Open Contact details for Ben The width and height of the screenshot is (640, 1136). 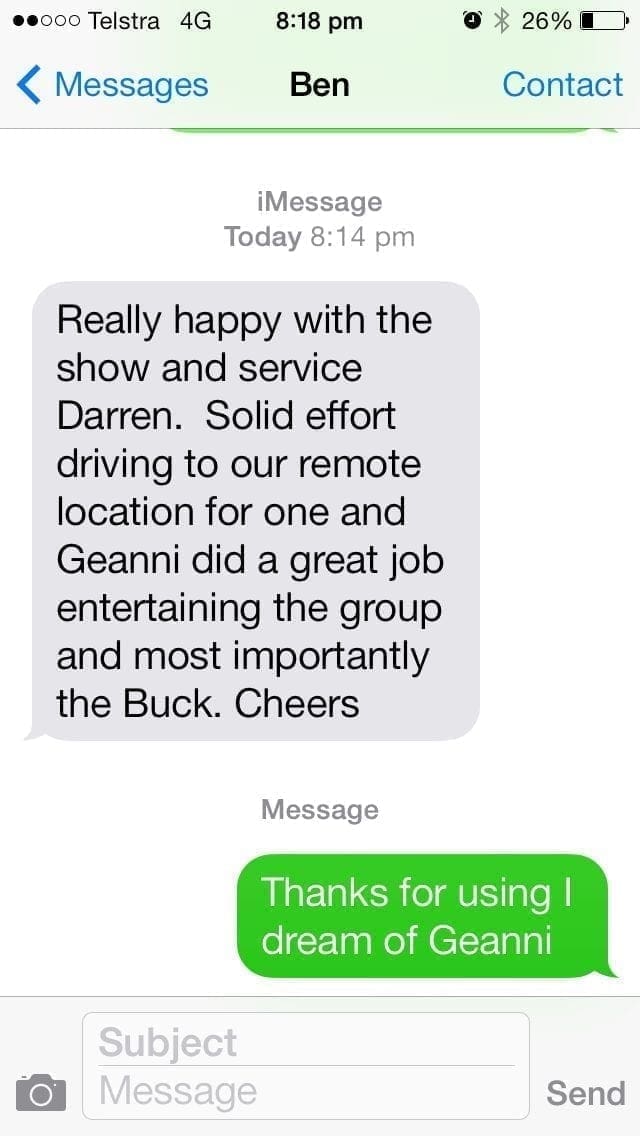[562, 85]
